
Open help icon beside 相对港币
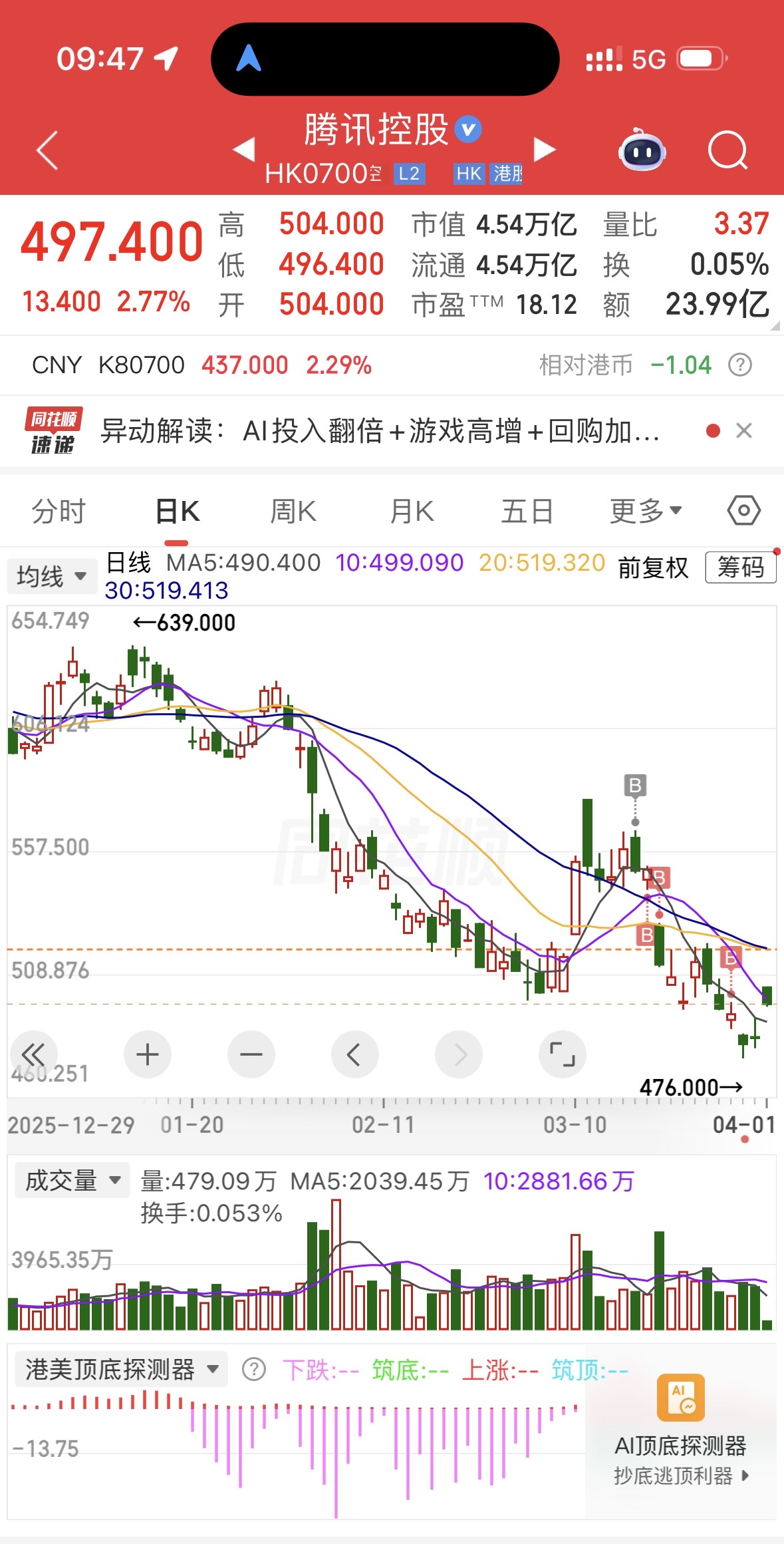tap(740, 365)
